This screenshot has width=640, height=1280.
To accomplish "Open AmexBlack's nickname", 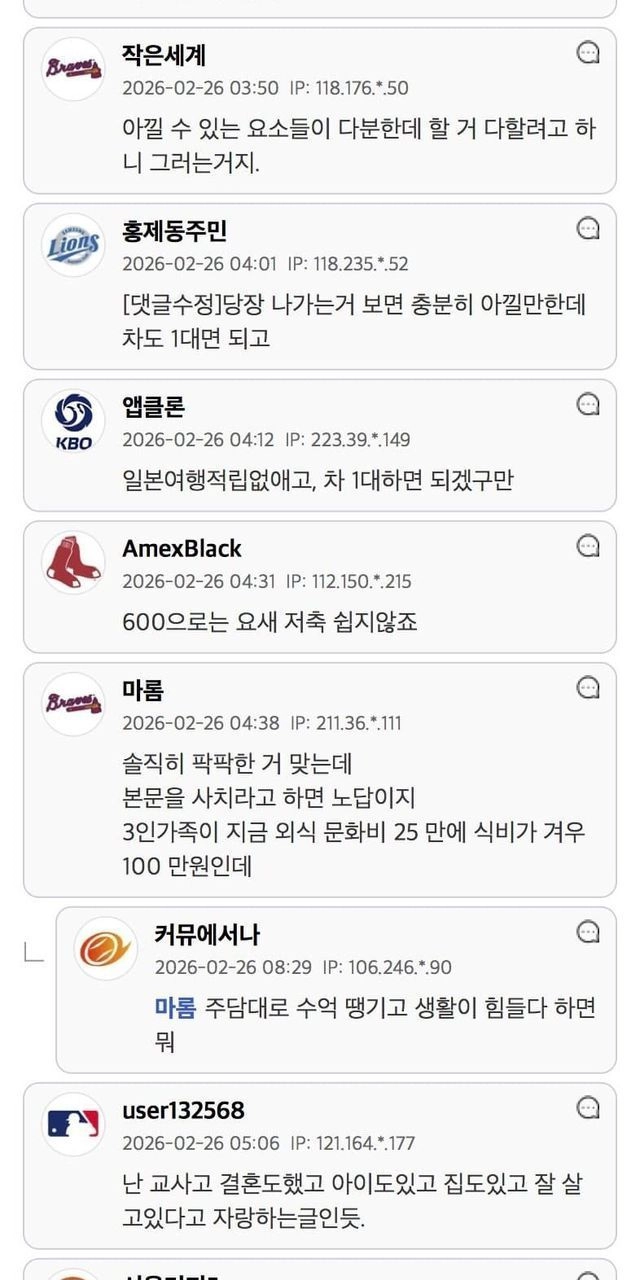I will point(182,548).
